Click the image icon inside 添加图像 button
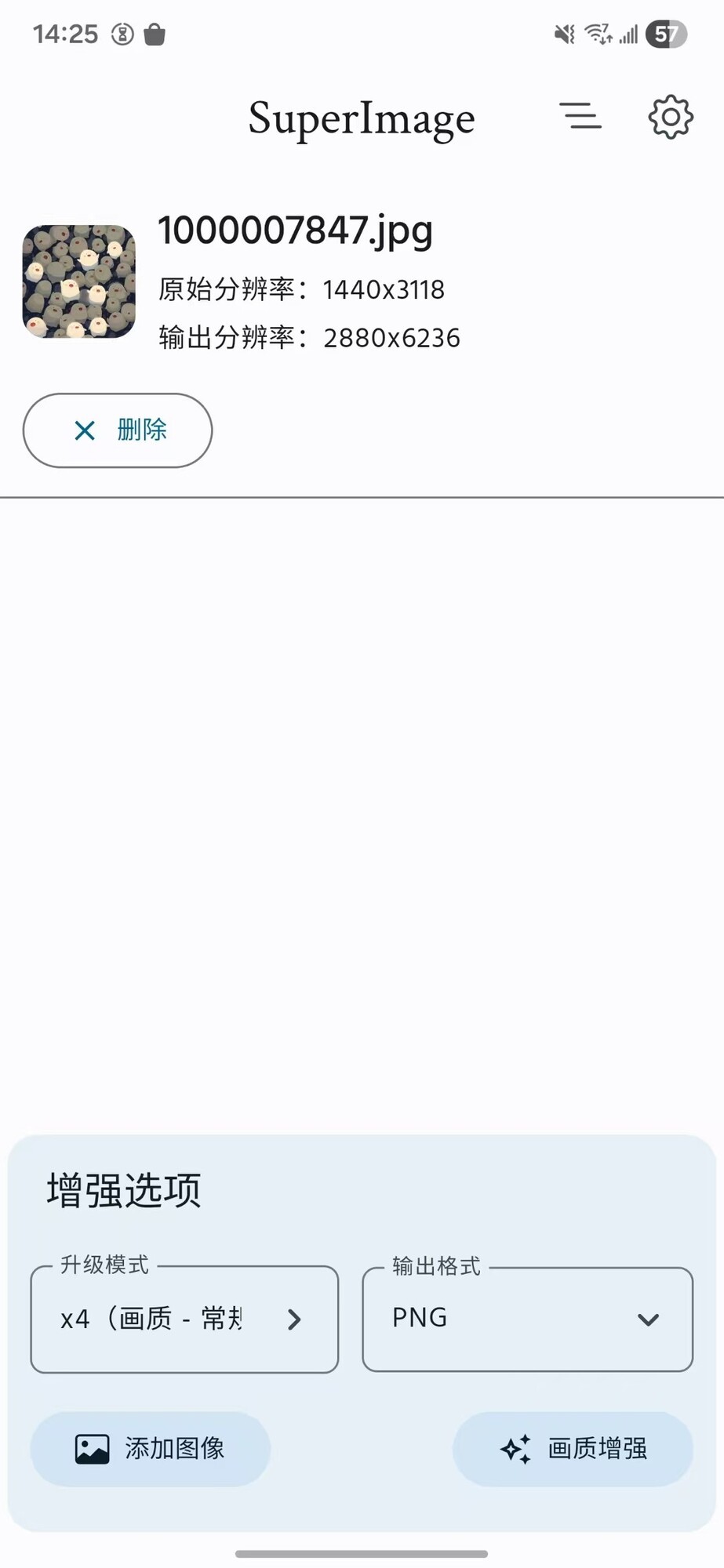The height and width of the screenshot is (1568, 724). [91, 1449]
